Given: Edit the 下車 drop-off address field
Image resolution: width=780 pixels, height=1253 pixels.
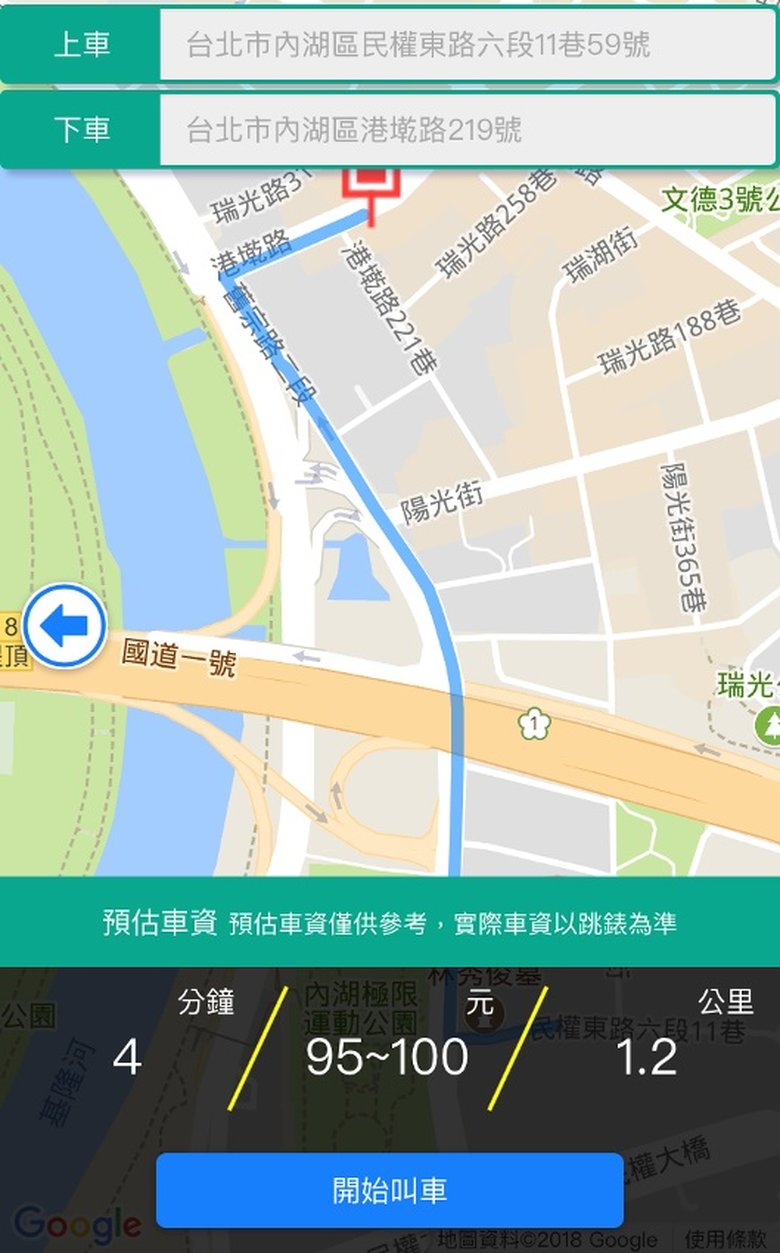Looking at the screenshot, I should (466, 130).
